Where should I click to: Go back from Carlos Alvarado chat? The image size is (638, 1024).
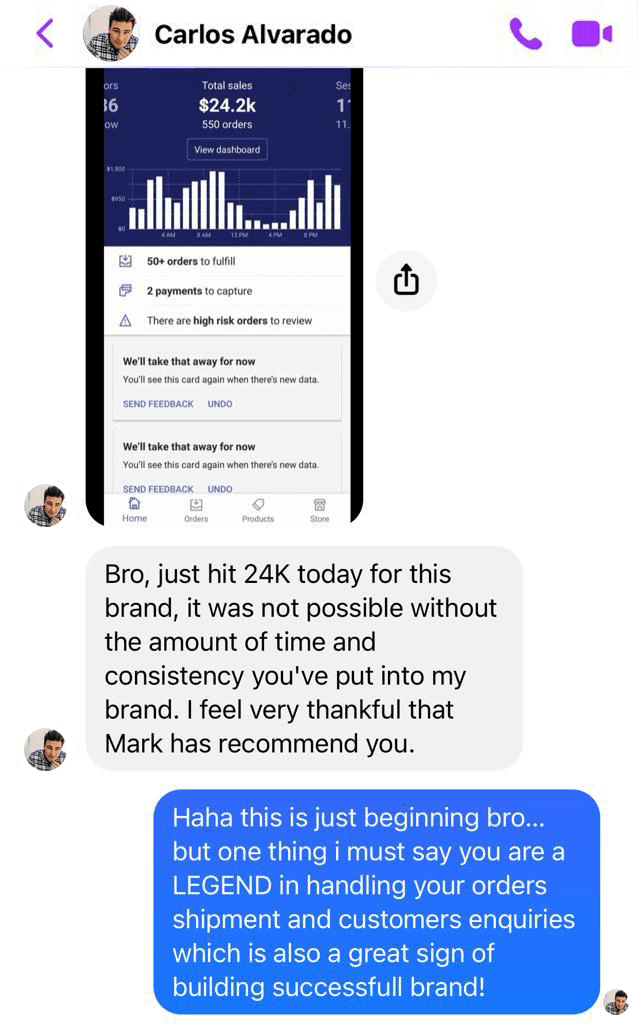[x=45, y=33]
